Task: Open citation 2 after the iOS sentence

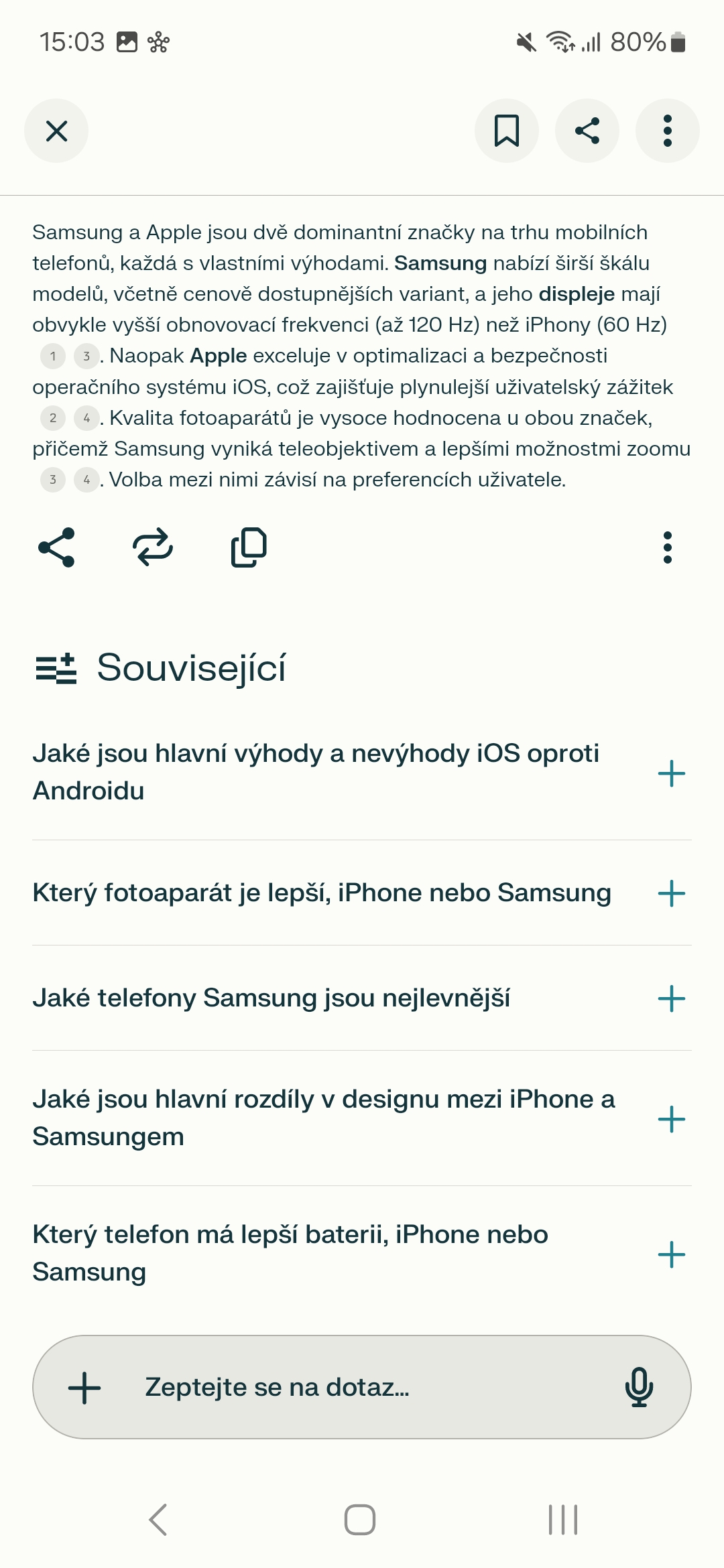Action: [53, 418]
